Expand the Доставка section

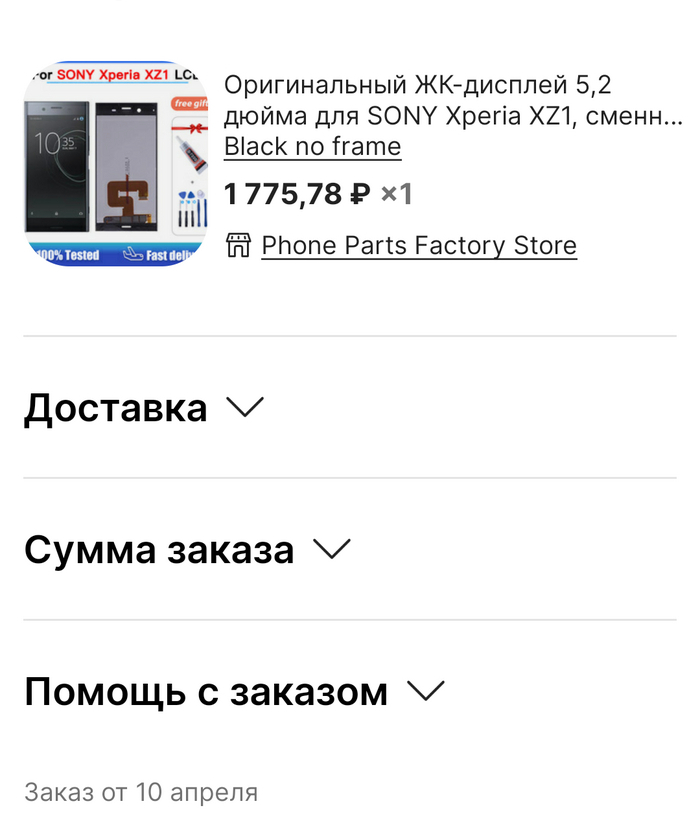(x=143, y=408)
